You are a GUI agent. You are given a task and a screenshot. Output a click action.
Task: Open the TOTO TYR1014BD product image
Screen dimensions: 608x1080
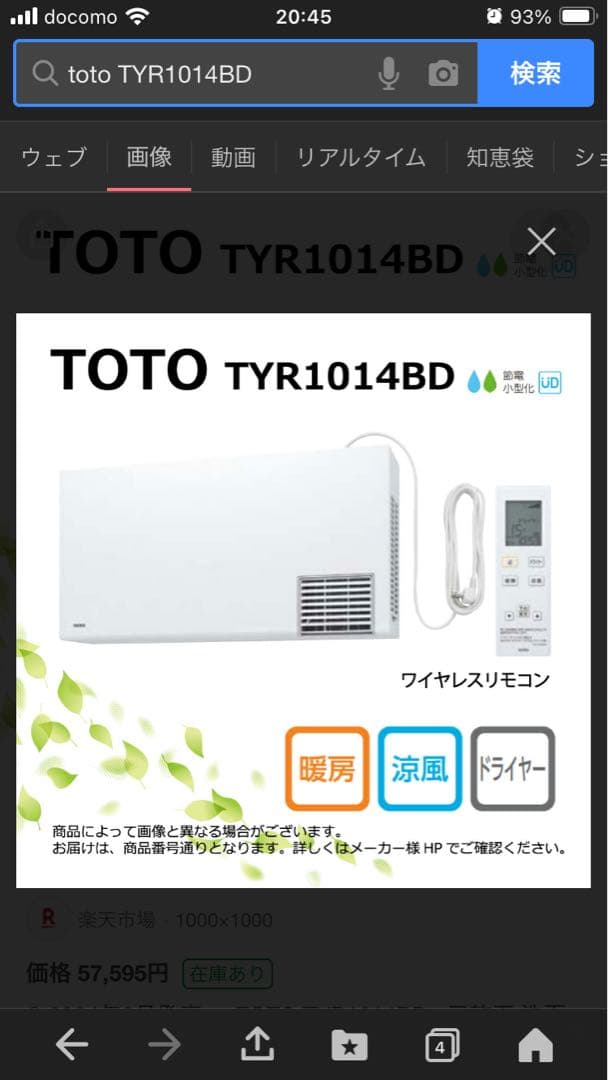coord(303,600)
